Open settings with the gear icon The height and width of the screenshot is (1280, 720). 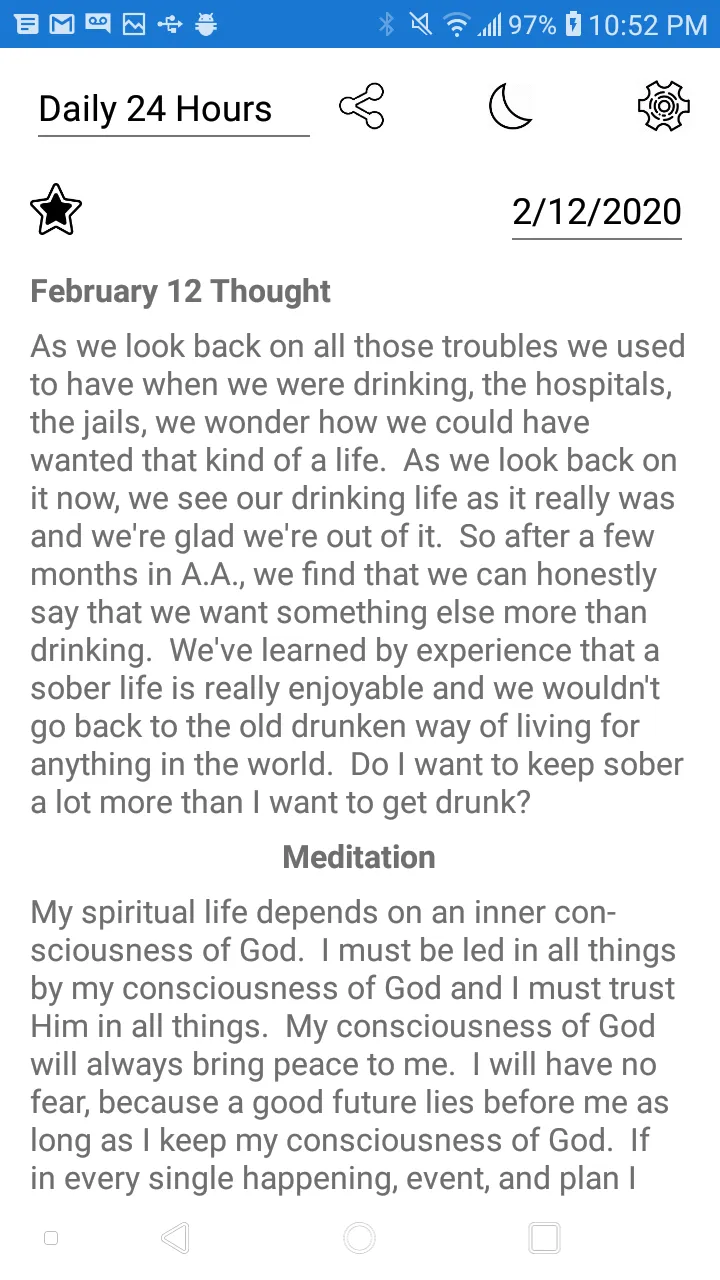[664, 105]
